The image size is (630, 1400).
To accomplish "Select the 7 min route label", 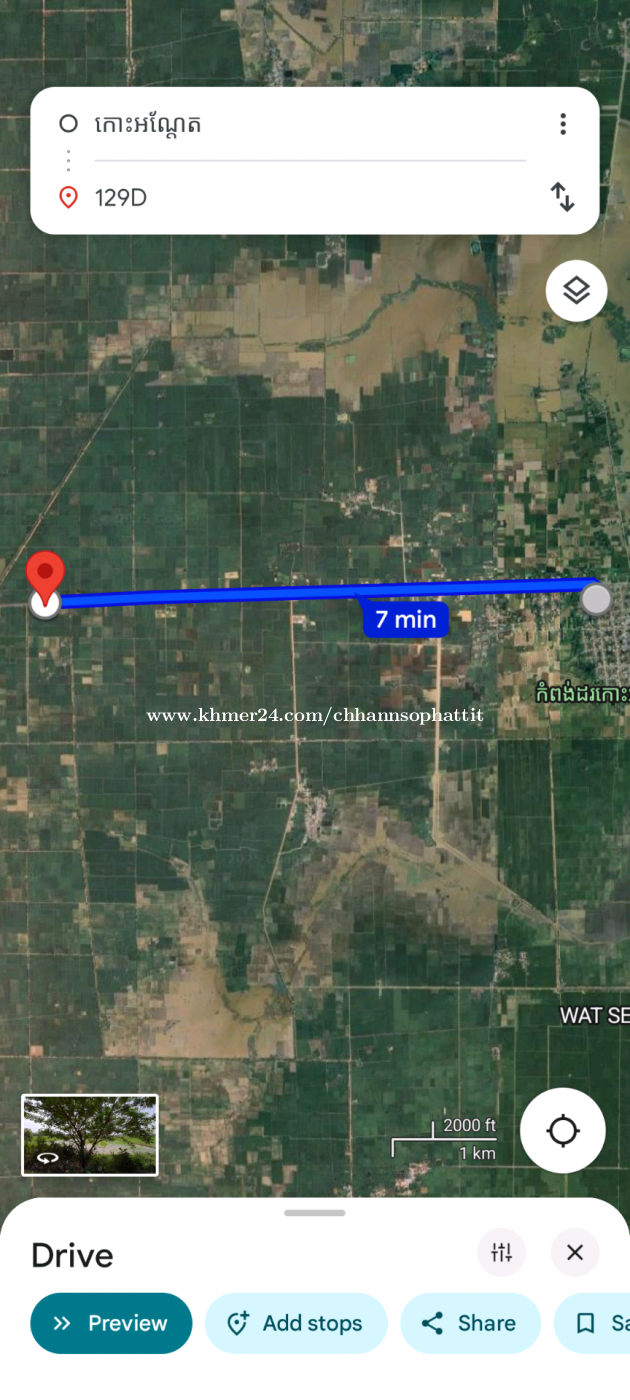I will [405, 620].
